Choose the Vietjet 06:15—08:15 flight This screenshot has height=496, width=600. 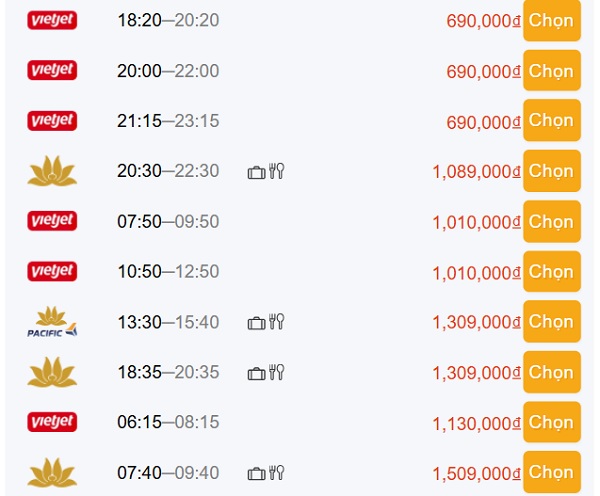551,422
